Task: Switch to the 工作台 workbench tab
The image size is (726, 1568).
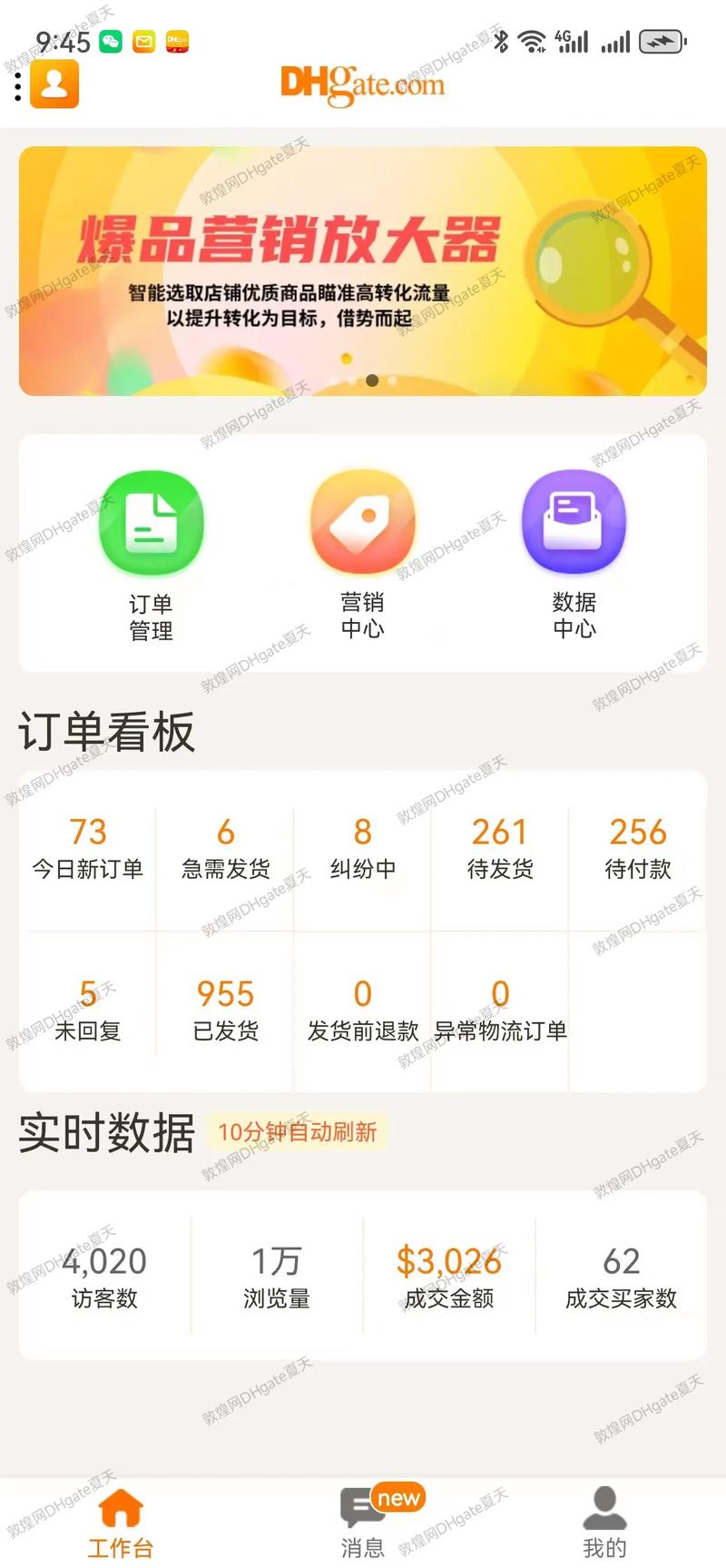Action: coord(121,1524)
